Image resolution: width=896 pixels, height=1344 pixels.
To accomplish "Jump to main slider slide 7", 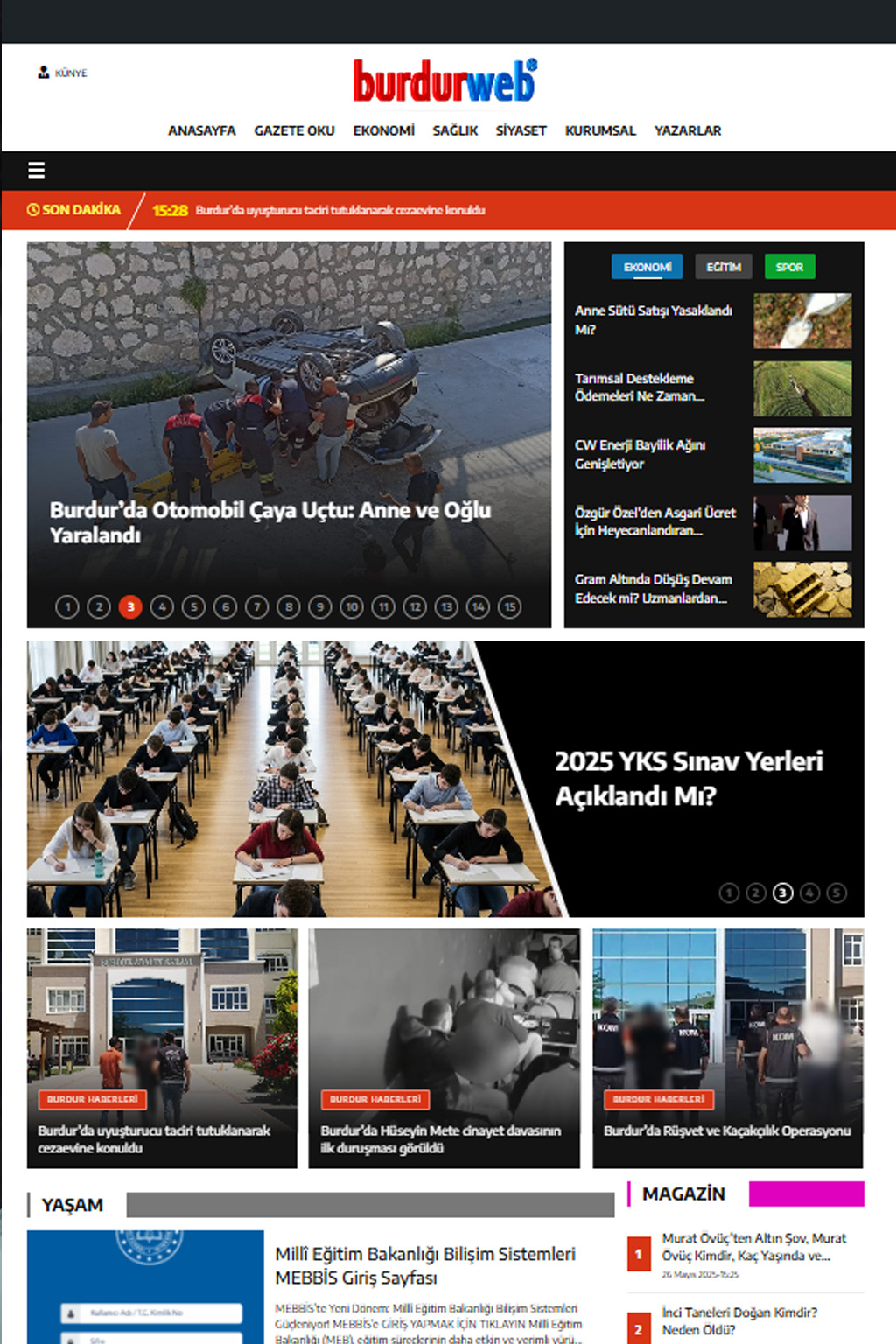I will [x=256, y=606].
